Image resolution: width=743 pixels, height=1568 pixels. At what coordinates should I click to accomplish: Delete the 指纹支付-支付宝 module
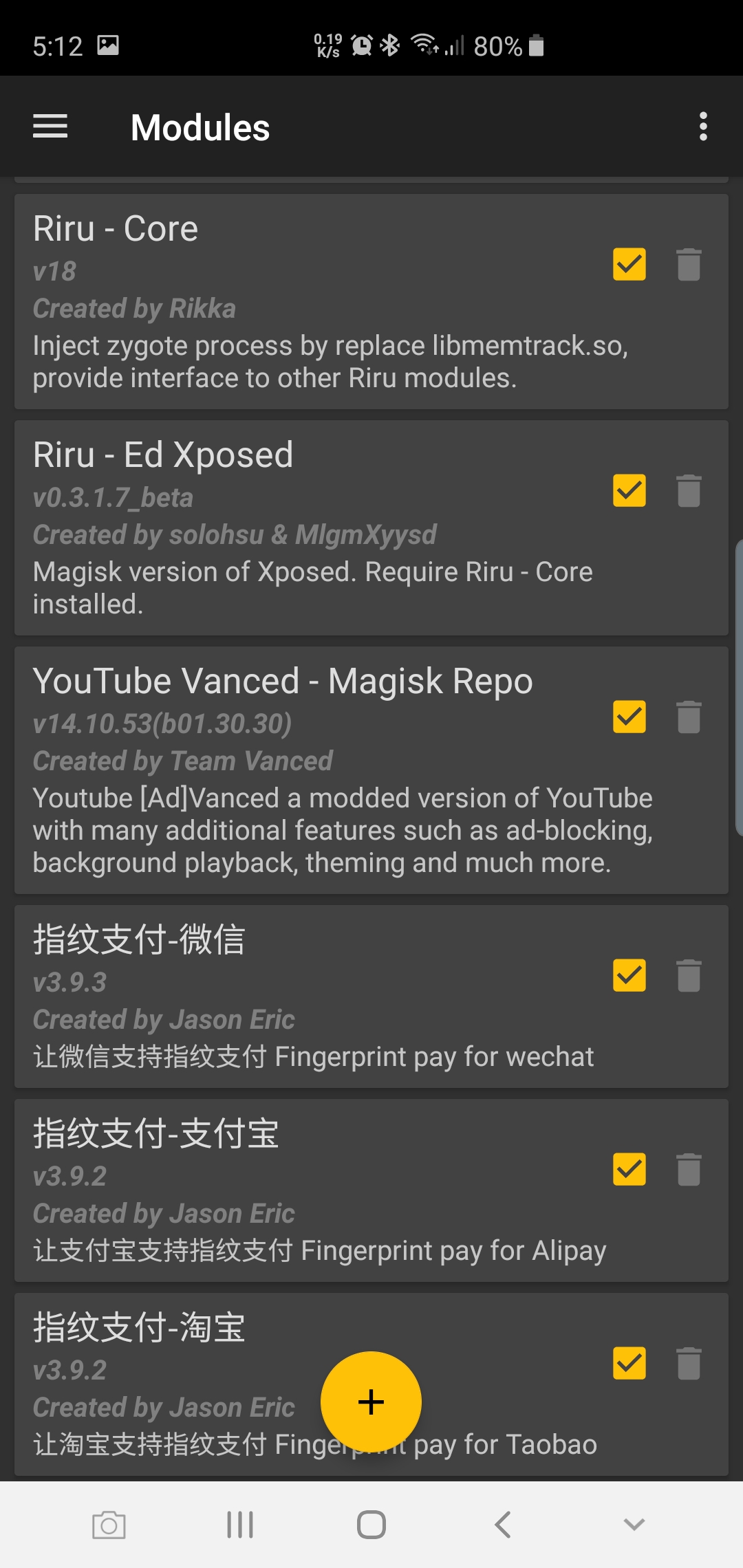point(689,1170)
